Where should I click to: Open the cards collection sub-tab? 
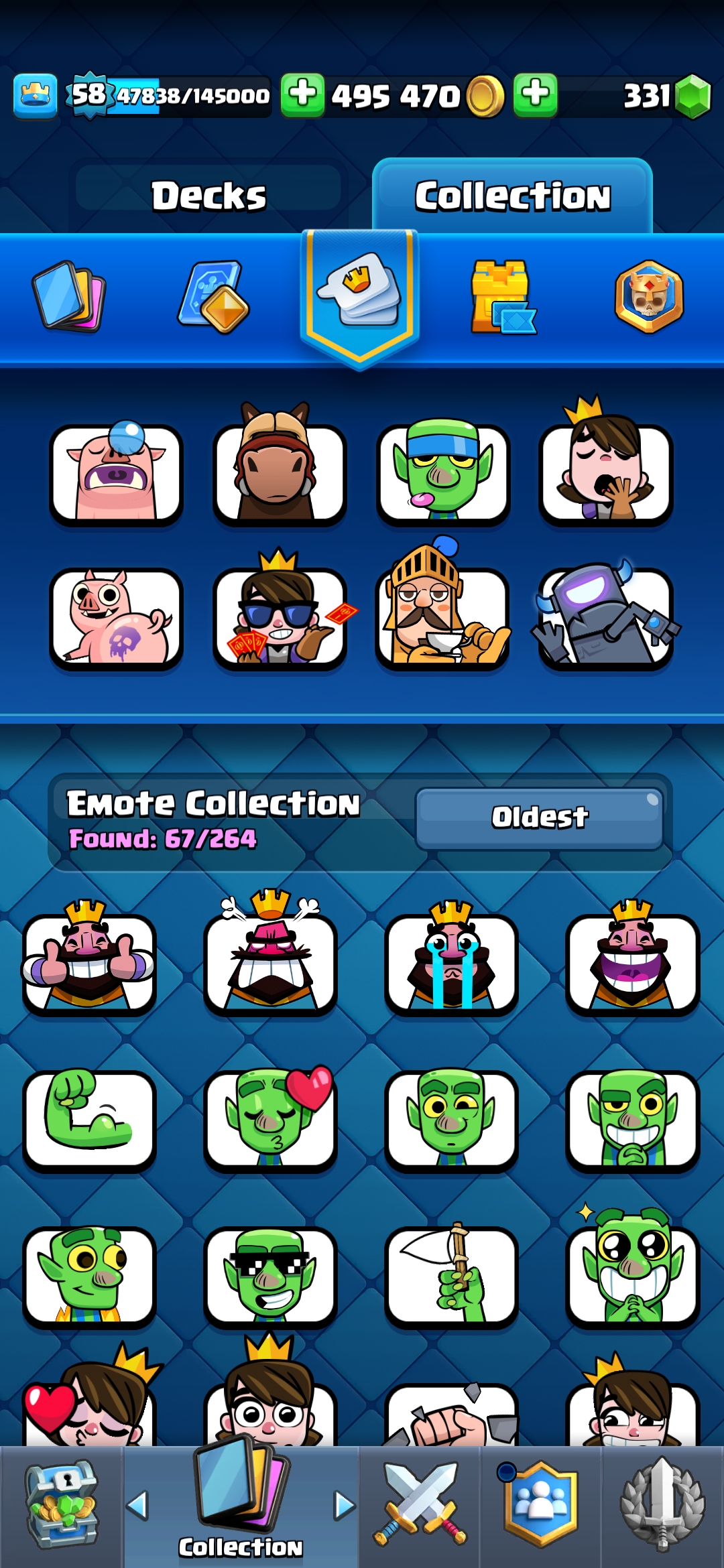click(x=69, y=296)
